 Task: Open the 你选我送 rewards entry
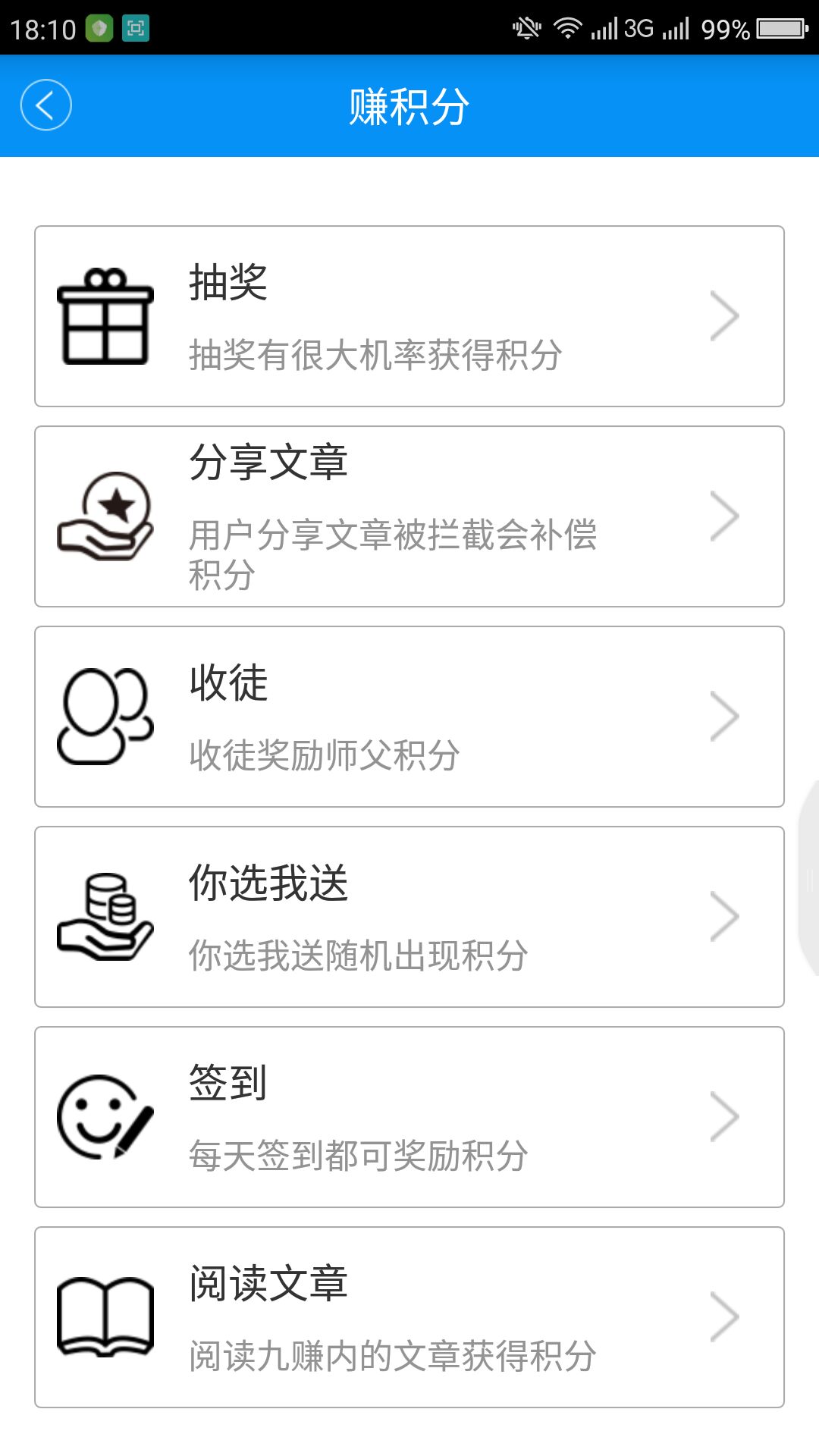(409, 915)
